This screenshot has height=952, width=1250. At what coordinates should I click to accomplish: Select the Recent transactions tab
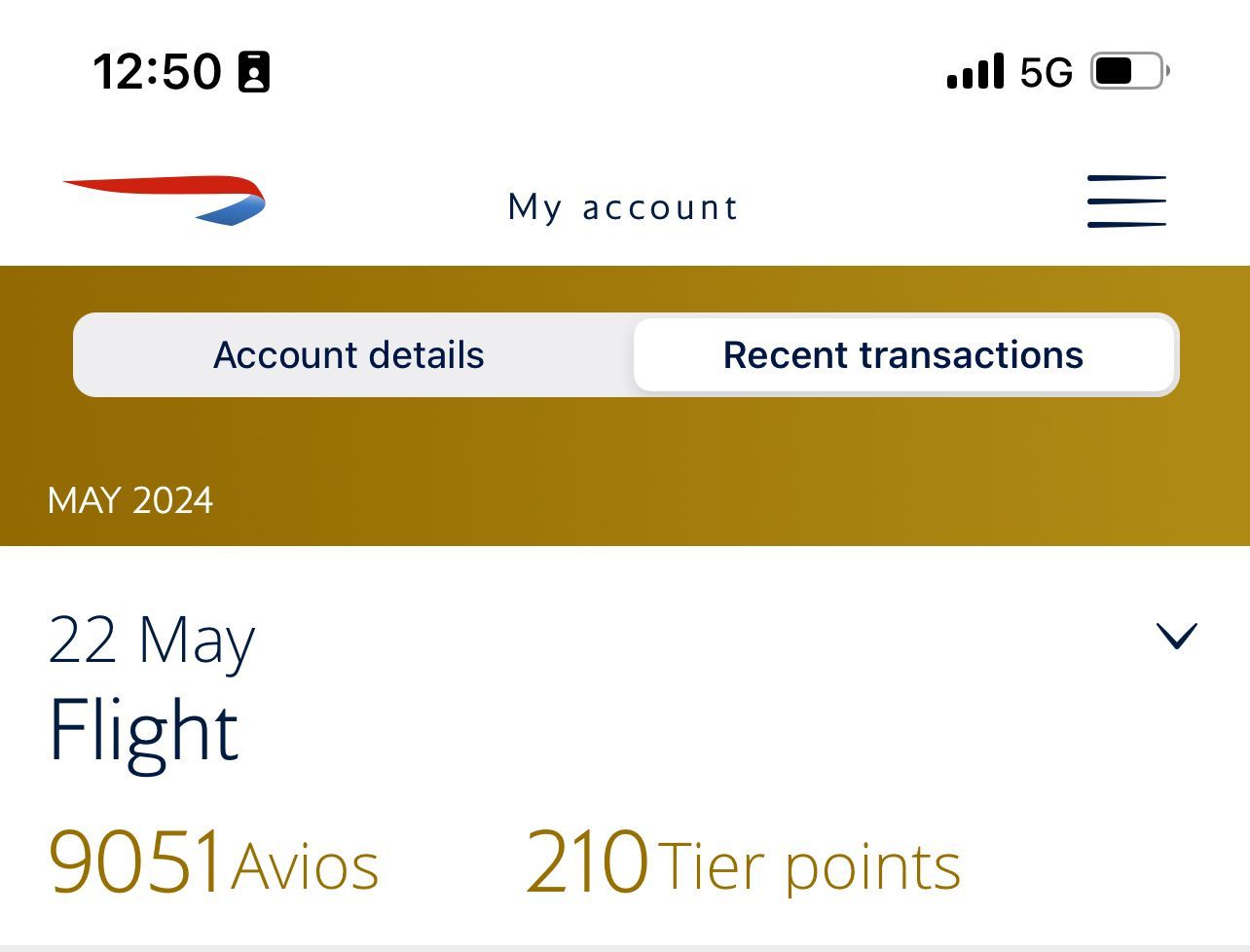click(903, 355)
